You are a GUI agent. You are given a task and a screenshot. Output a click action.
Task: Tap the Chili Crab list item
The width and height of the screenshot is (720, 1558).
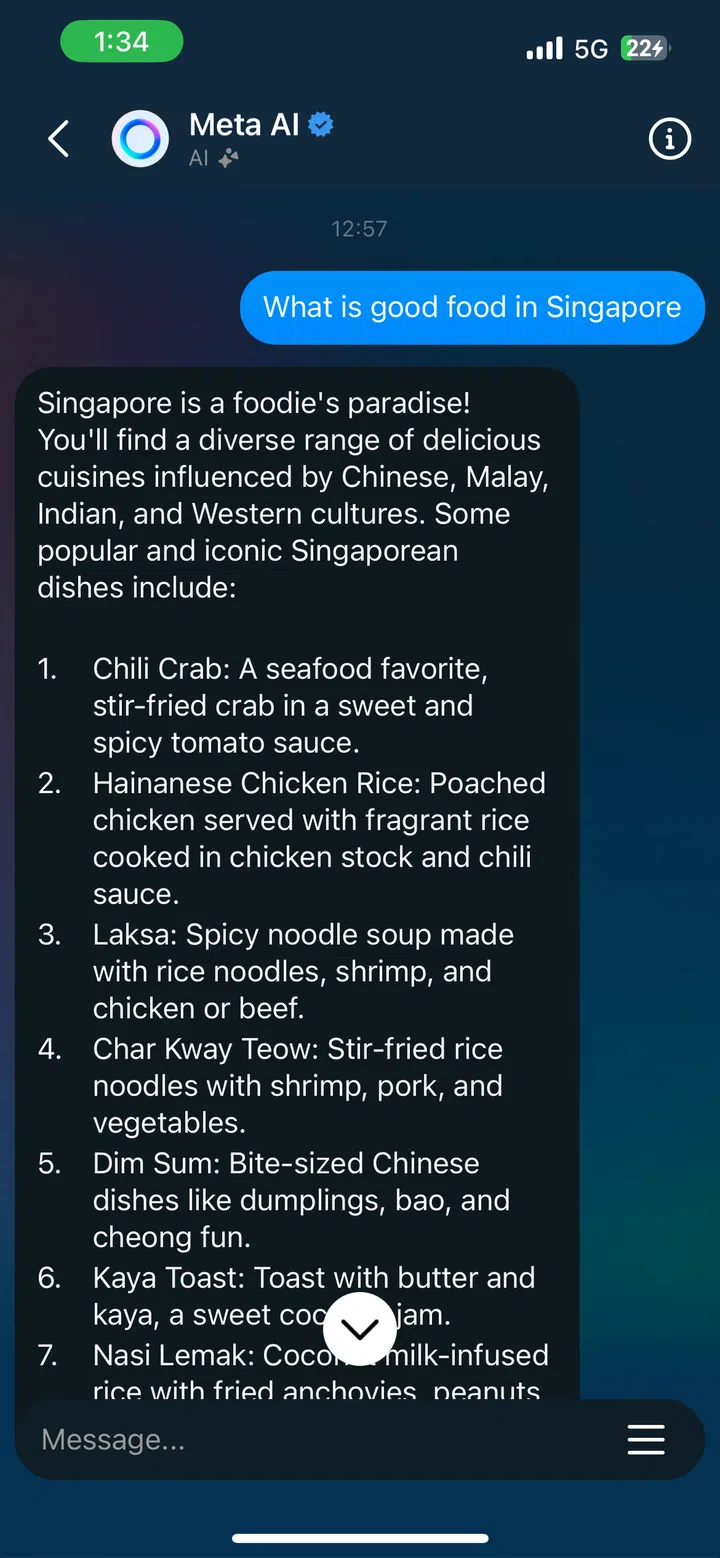pos(290,705)
